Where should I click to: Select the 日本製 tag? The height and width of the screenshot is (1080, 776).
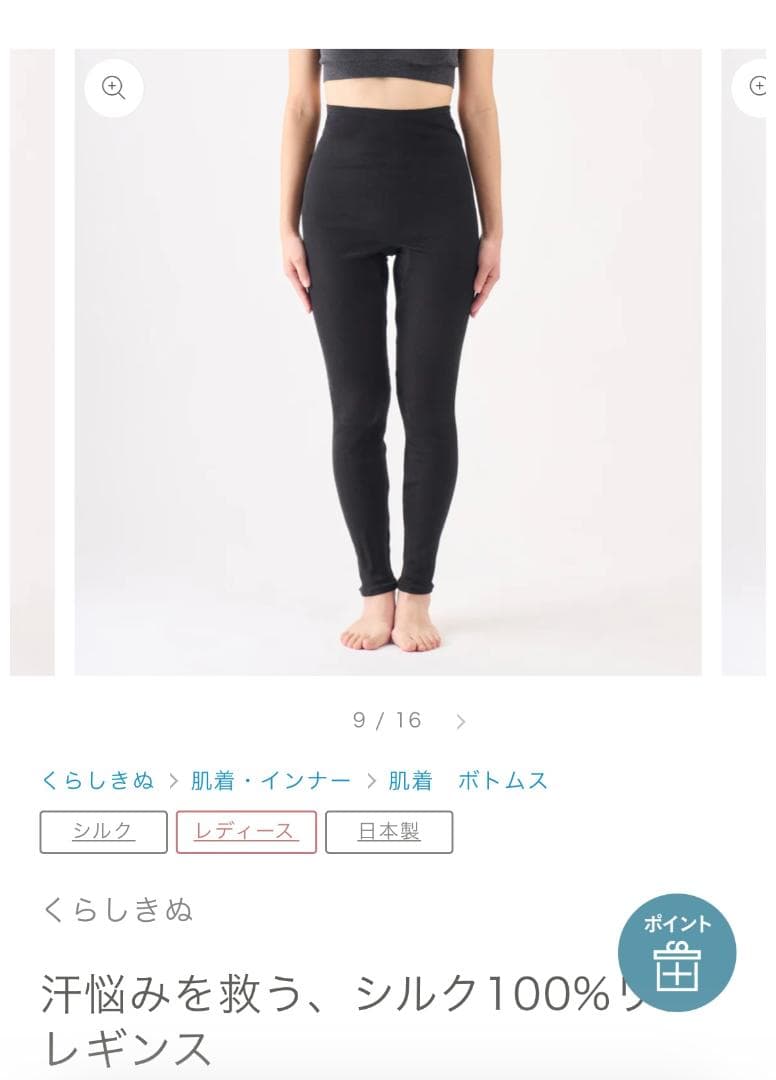(x=389, y=832)
